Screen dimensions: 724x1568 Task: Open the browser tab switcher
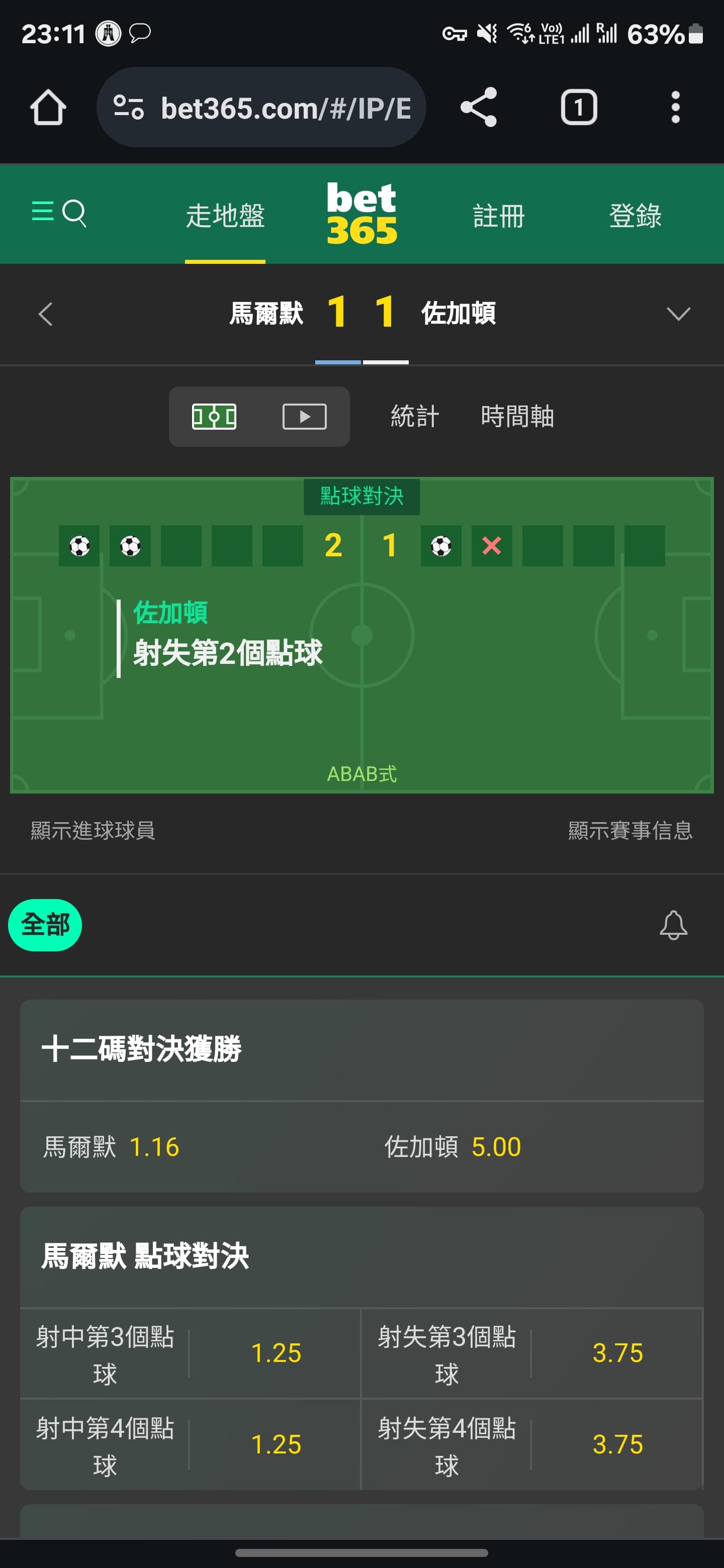coord(578,108)
